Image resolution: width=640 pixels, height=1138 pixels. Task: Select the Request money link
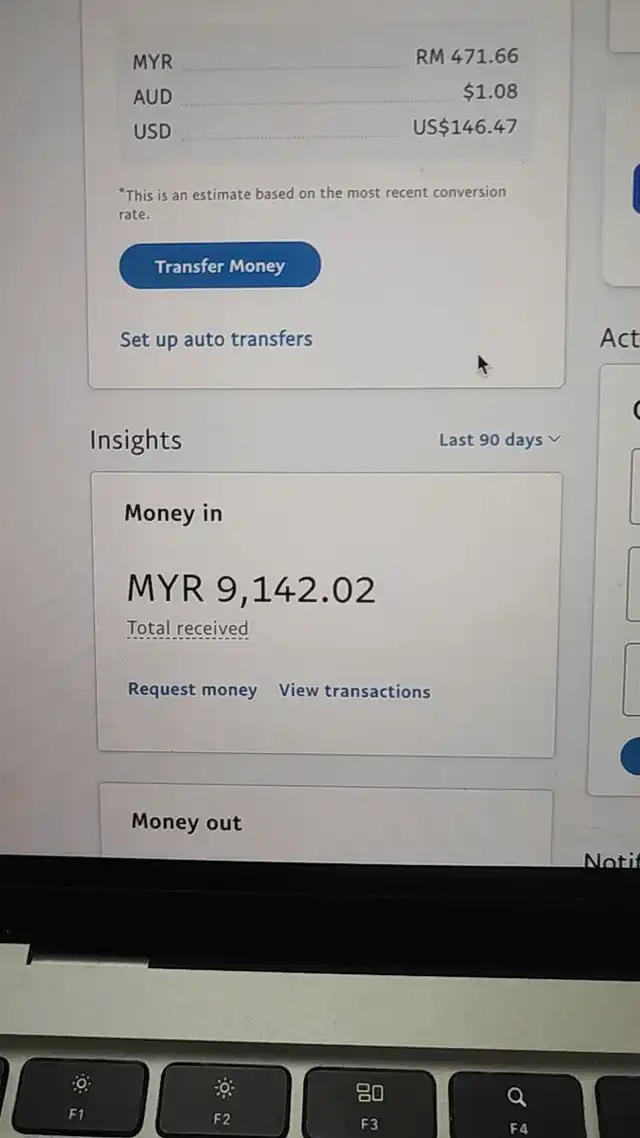pos(192,689)
